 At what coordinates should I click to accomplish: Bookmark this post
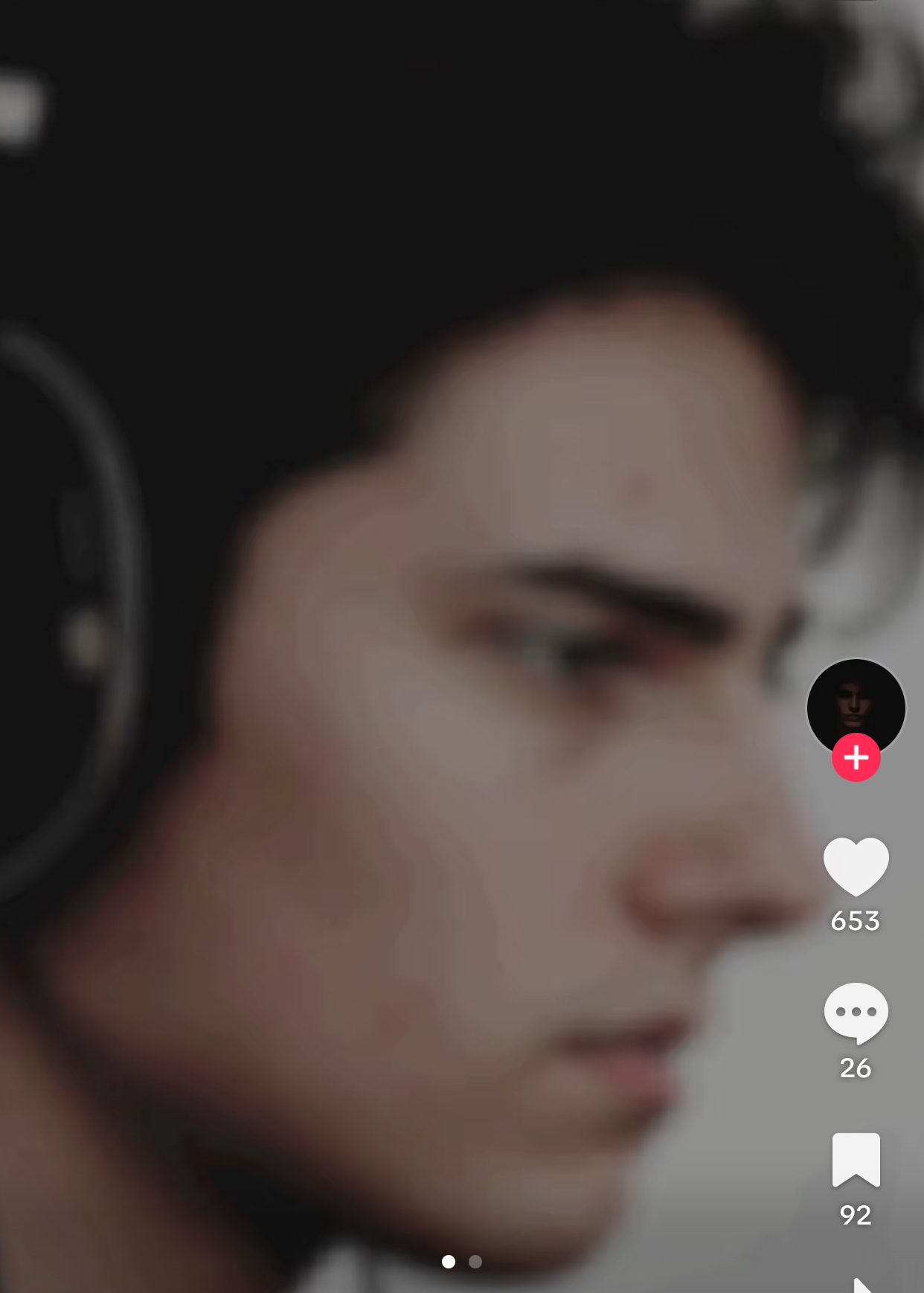tap(856, 1160)
